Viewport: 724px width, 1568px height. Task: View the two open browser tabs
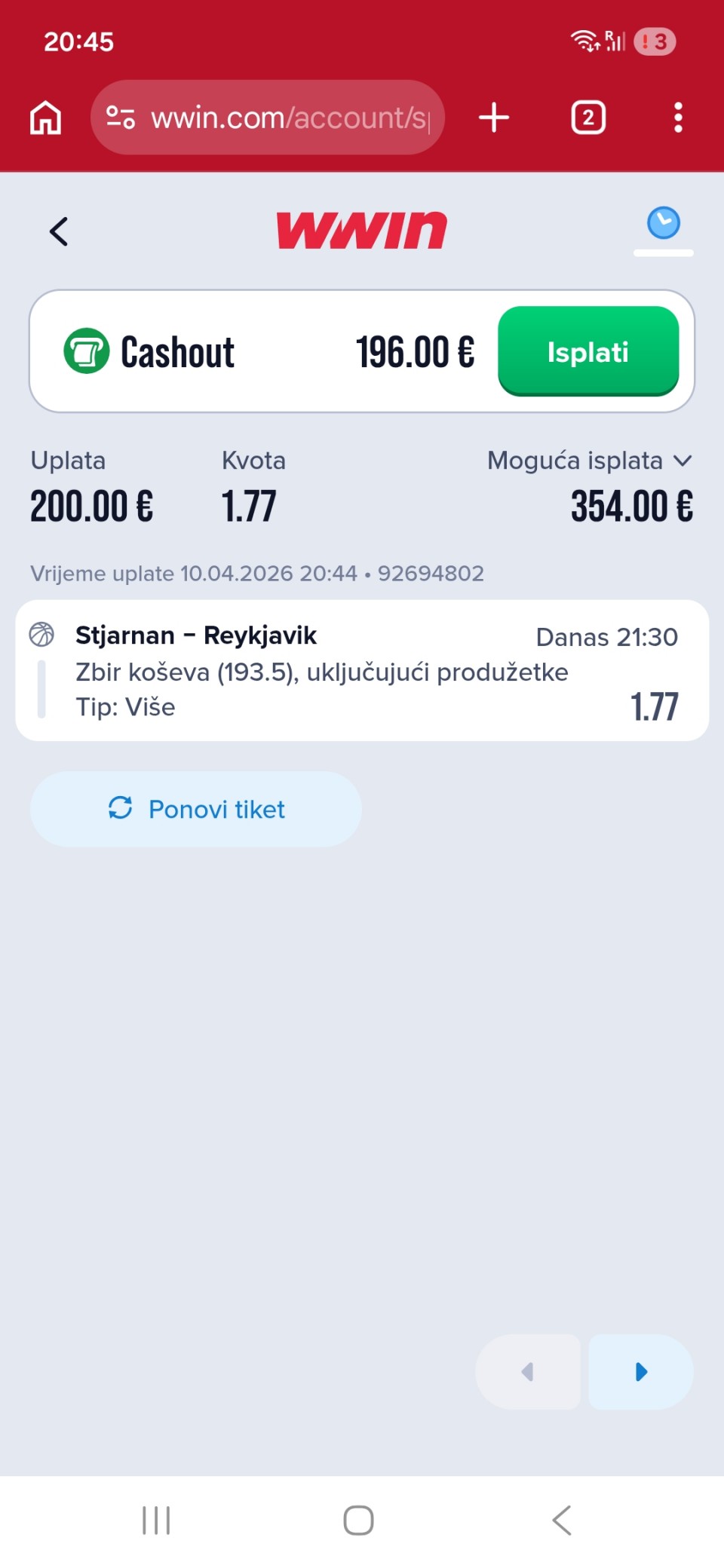588,118
